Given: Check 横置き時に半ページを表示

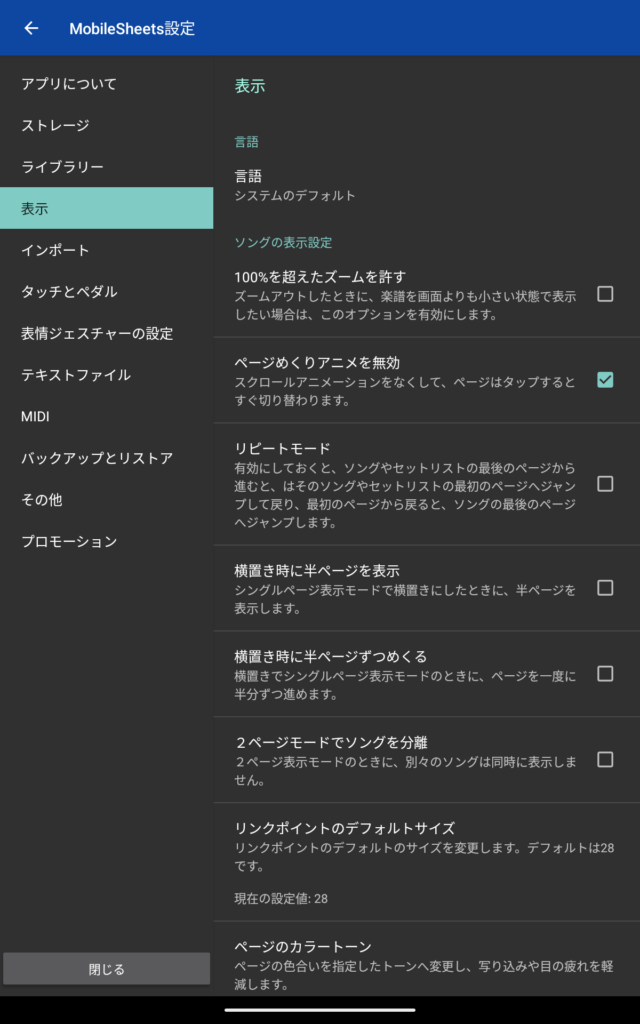Looking at the screenshot, I should click(x=605, y=588).
